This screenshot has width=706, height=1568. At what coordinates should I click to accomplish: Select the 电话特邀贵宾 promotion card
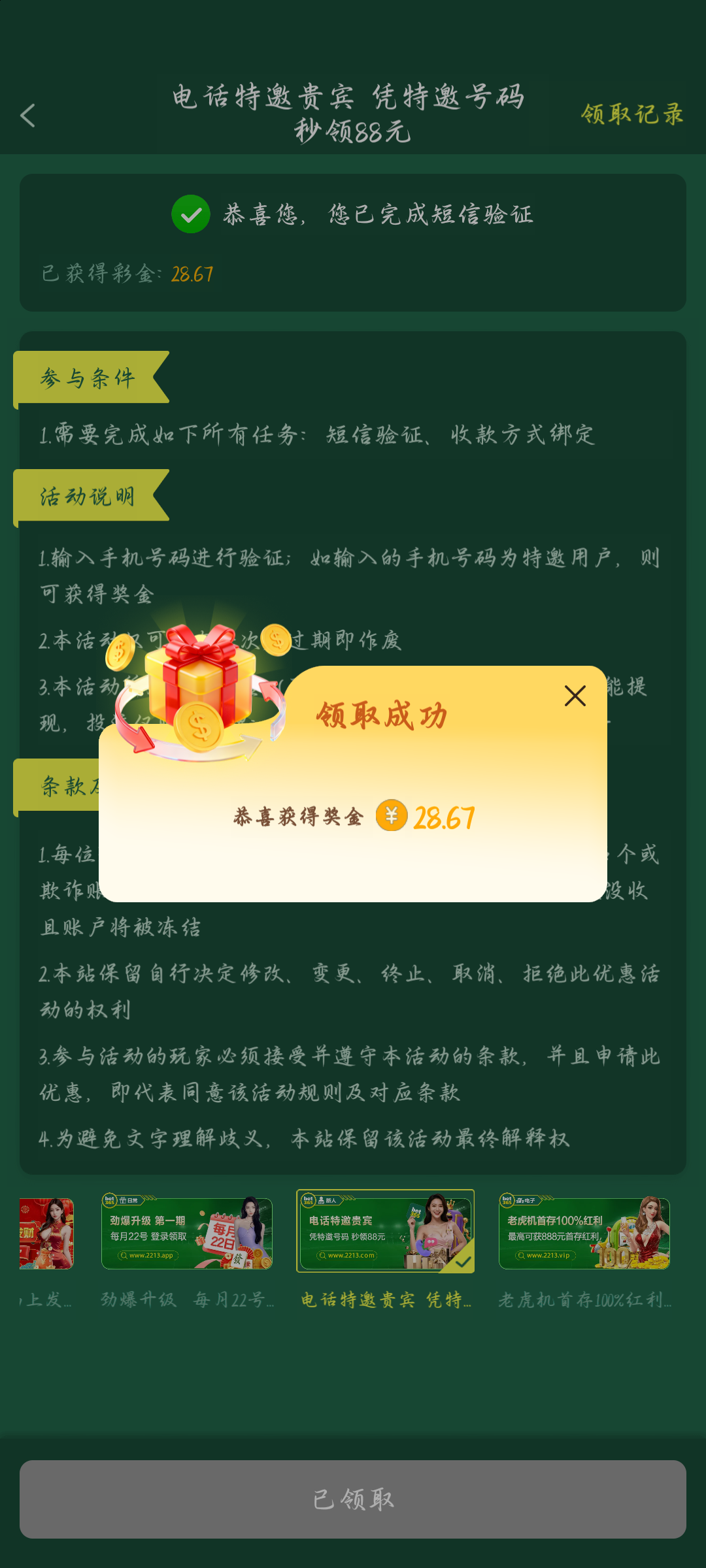(385, 1232)
